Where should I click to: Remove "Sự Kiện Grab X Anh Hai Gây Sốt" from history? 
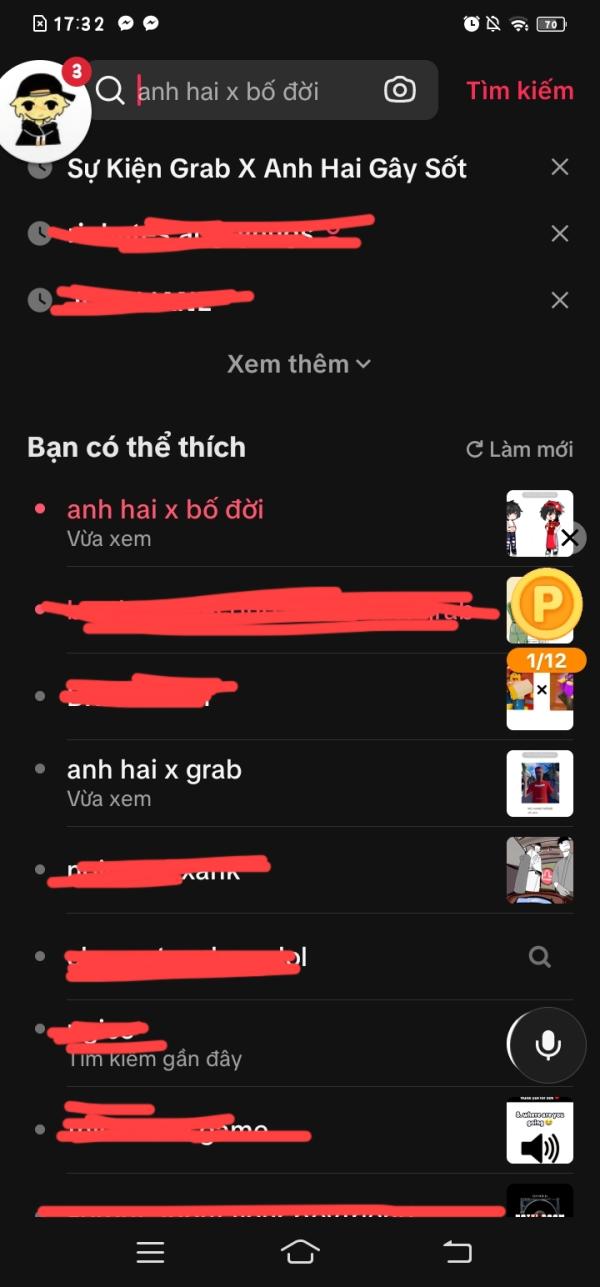click(560, 167)
